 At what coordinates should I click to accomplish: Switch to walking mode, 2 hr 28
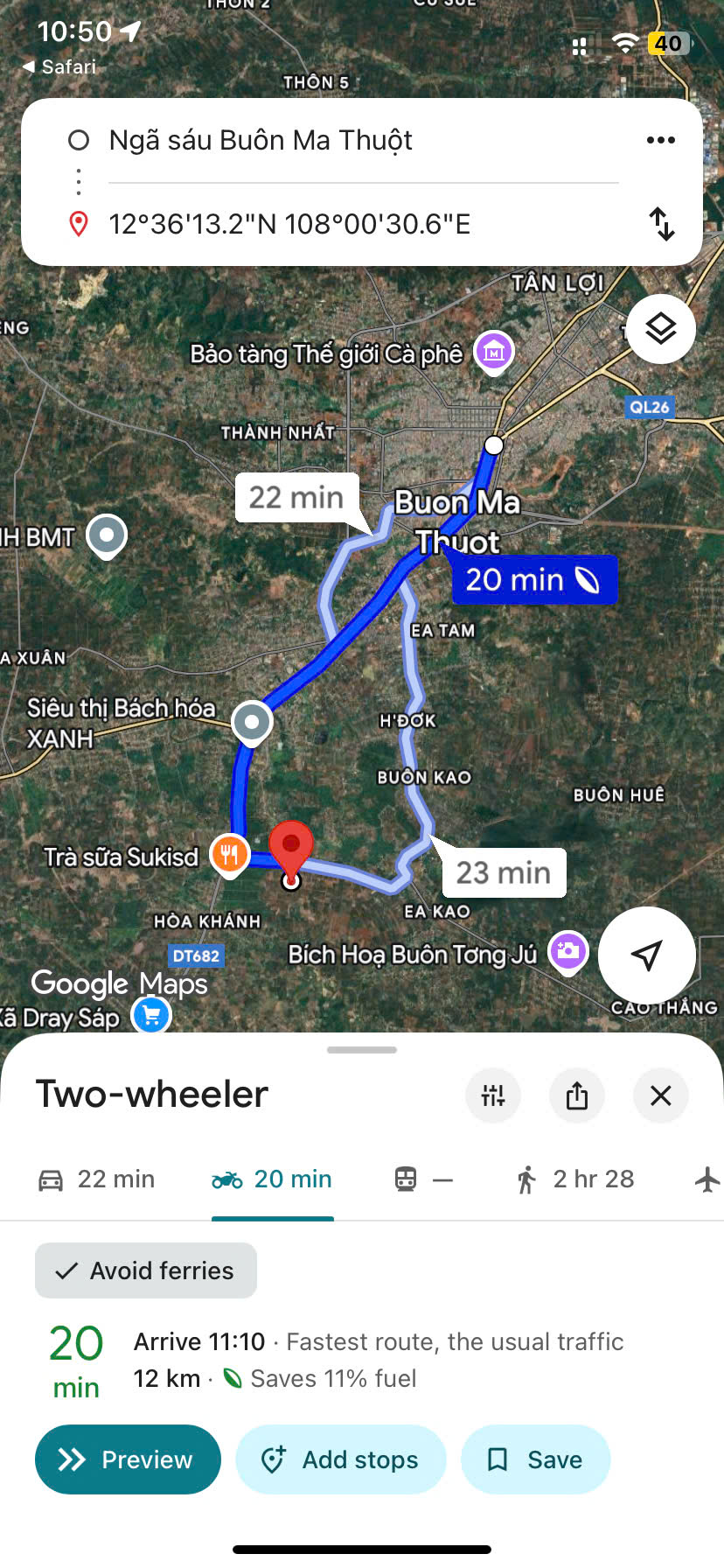575,1179
